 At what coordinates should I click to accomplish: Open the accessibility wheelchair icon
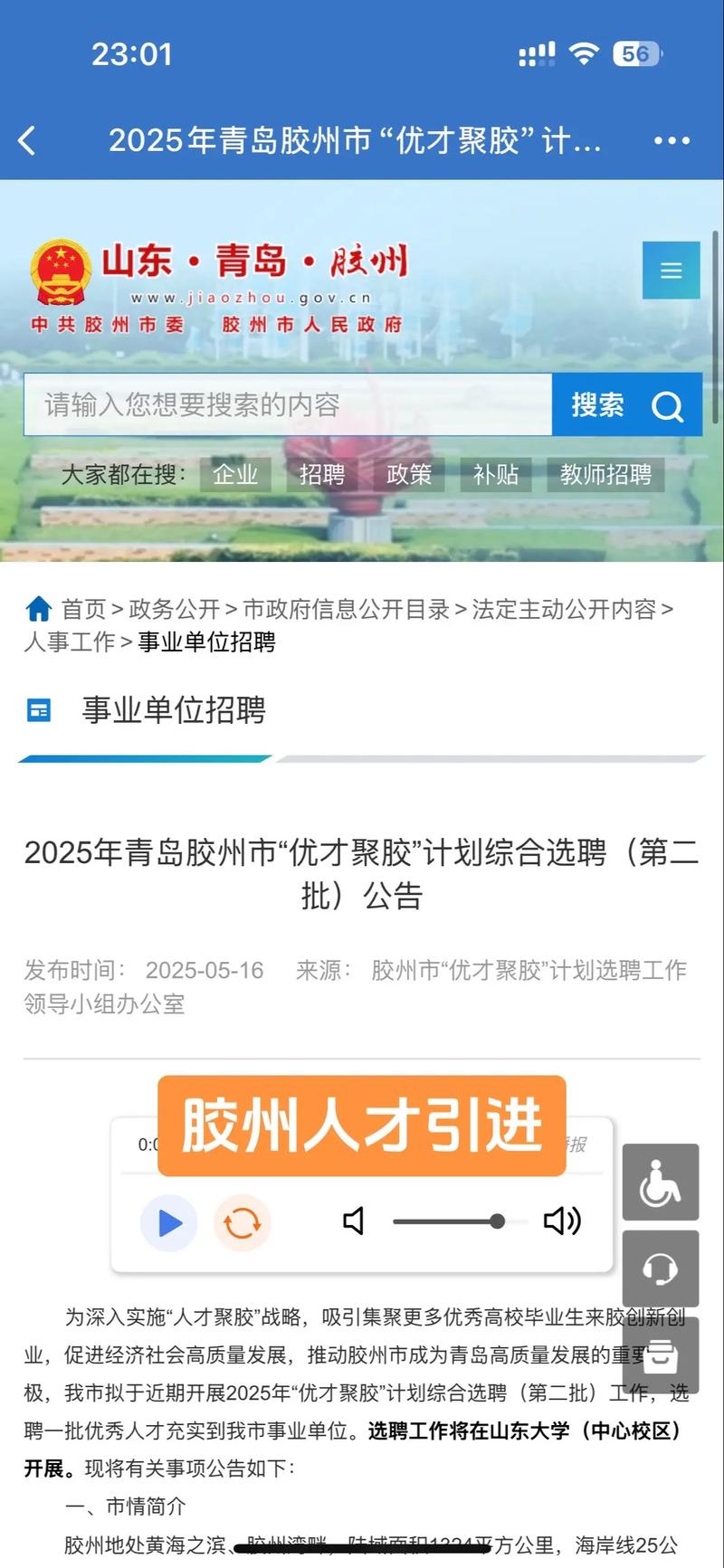click(660, 1181)
